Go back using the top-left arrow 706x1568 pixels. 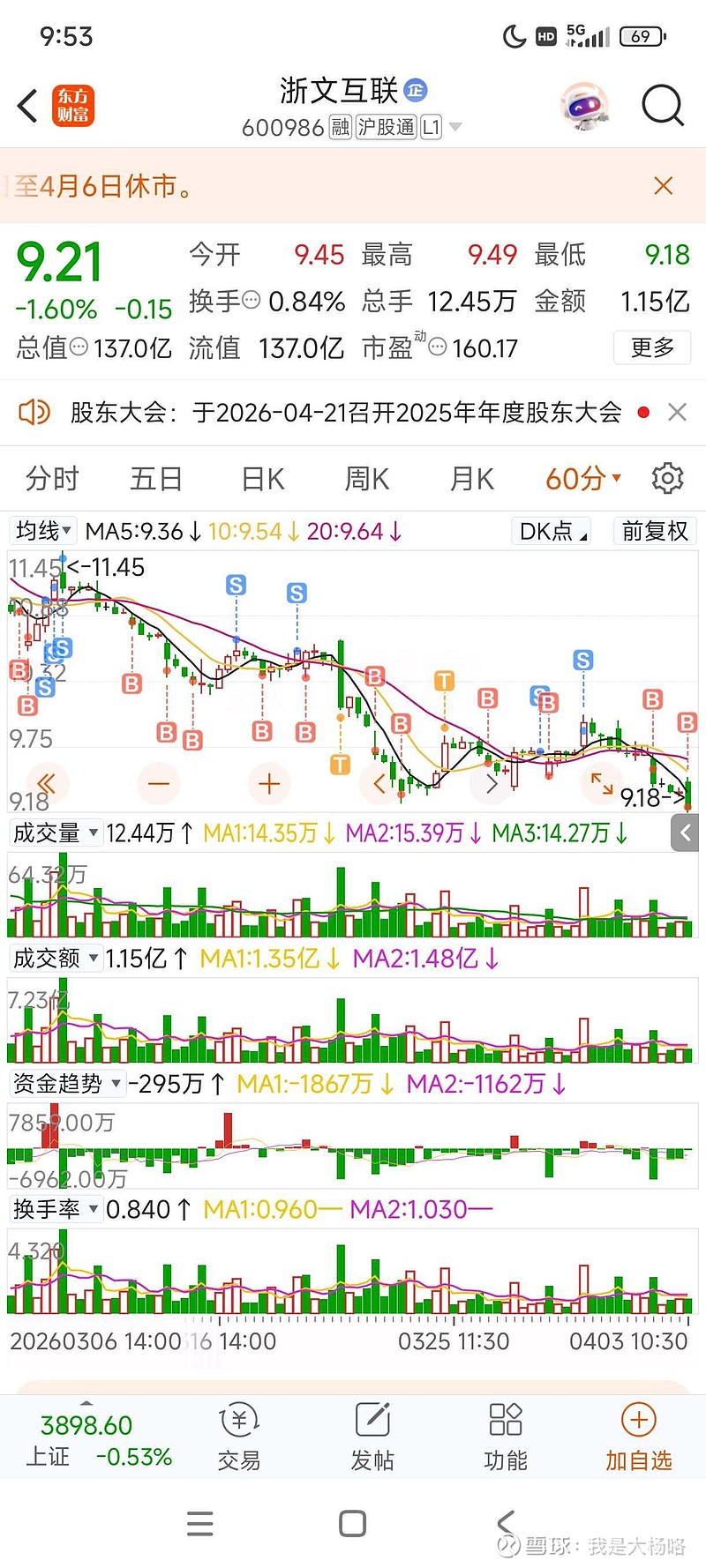point(28,107)
